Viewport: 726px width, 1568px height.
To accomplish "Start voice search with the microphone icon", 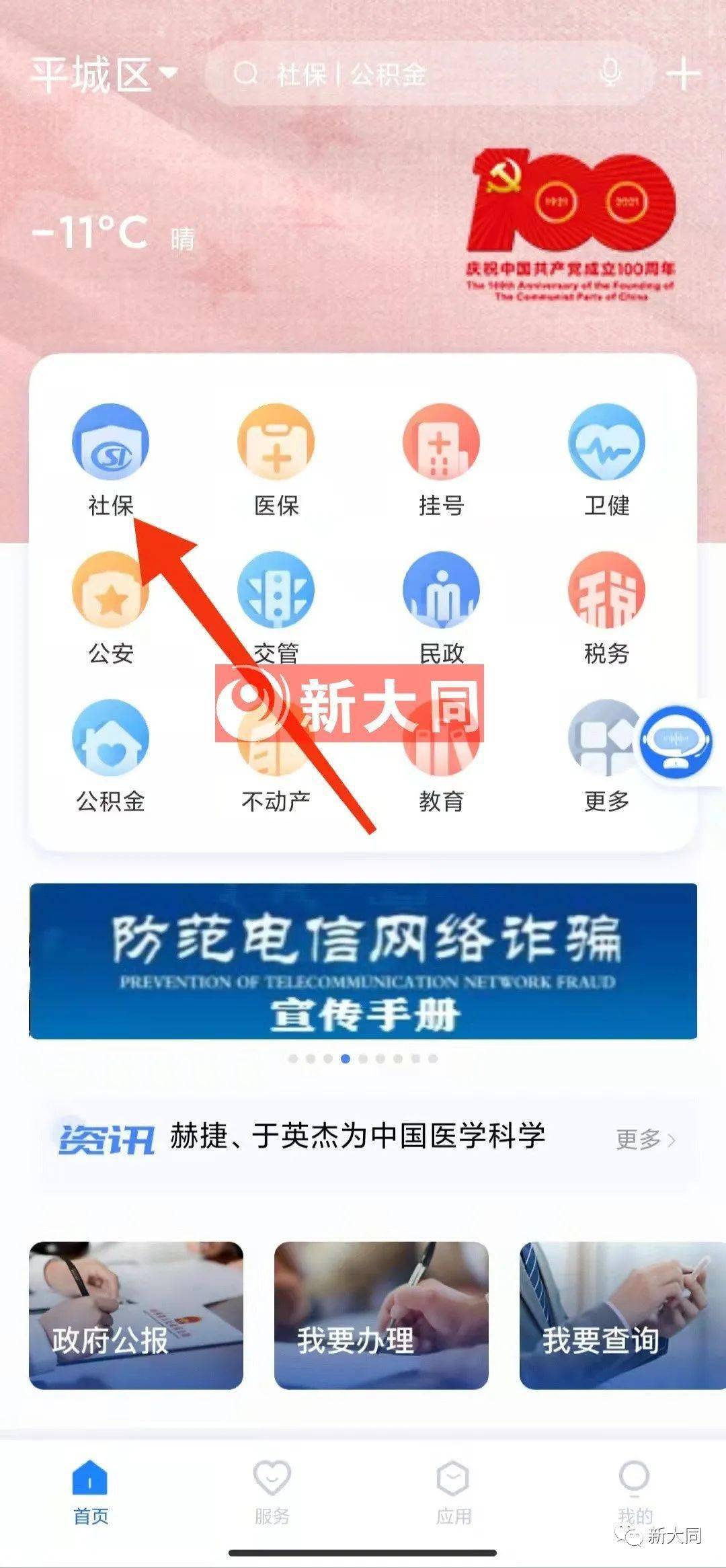I will click(x=610, y=73).
